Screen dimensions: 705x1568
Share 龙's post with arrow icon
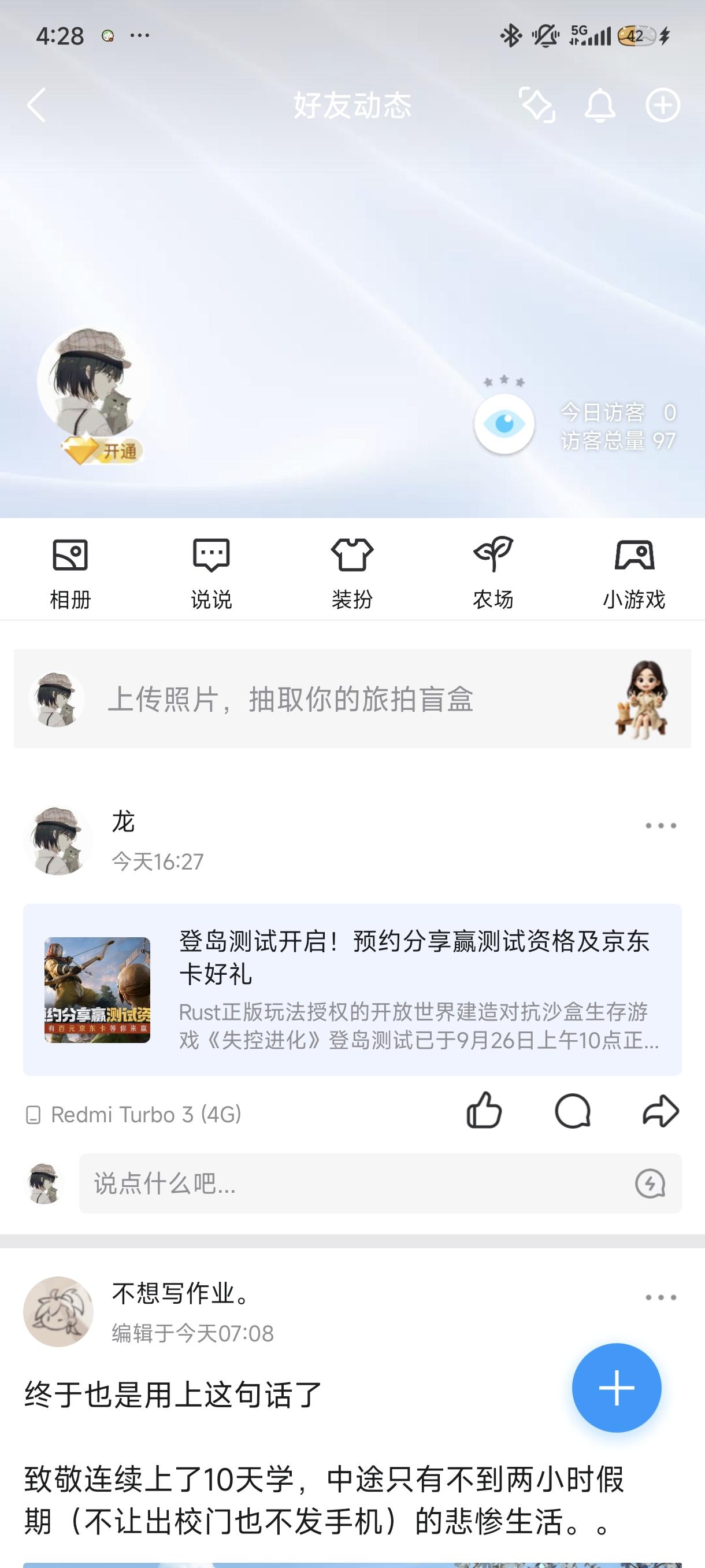pyautogui.click(x=661, y=1111)
